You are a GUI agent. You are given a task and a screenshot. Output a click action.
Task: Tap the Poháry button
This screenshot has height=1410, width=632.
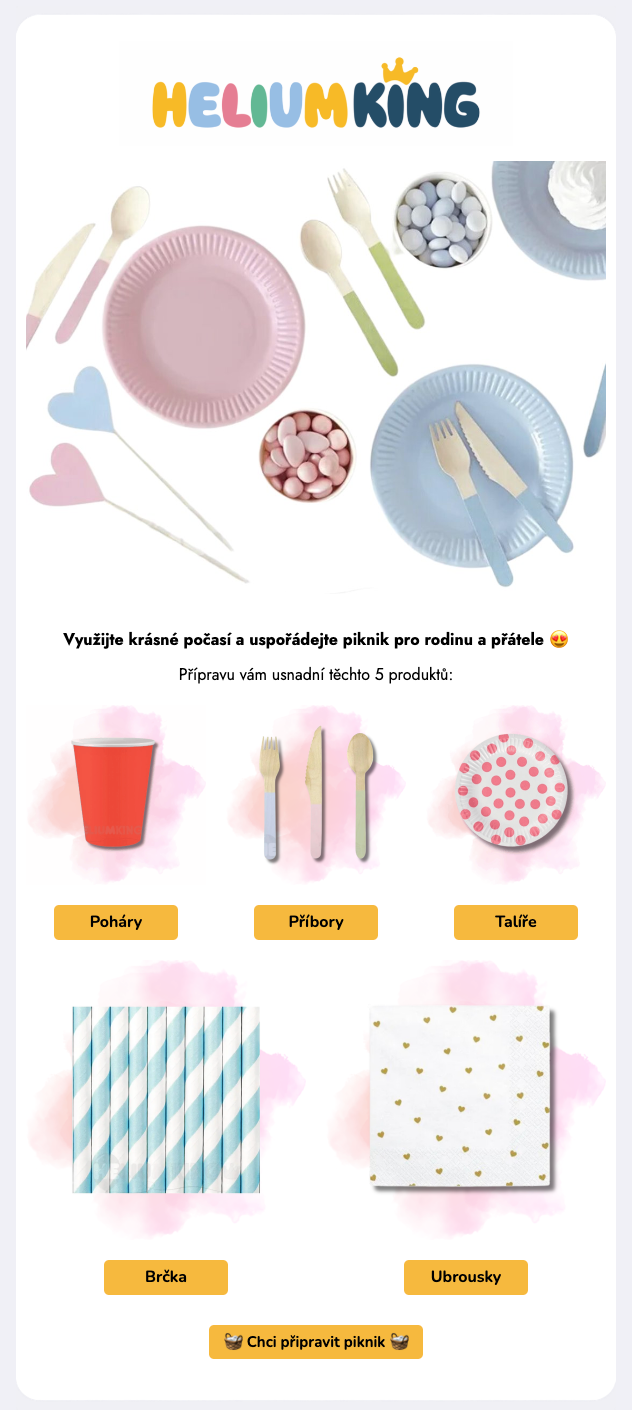click(x=116, y=922)
